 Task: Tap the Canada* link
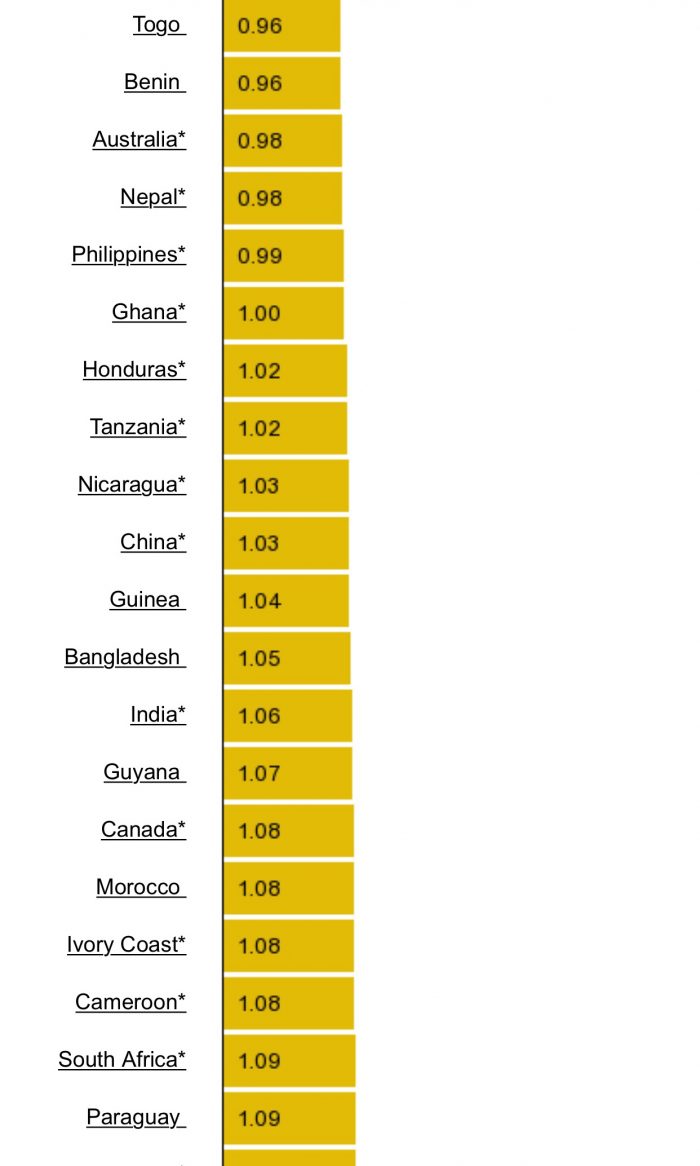tap(144, 829)
